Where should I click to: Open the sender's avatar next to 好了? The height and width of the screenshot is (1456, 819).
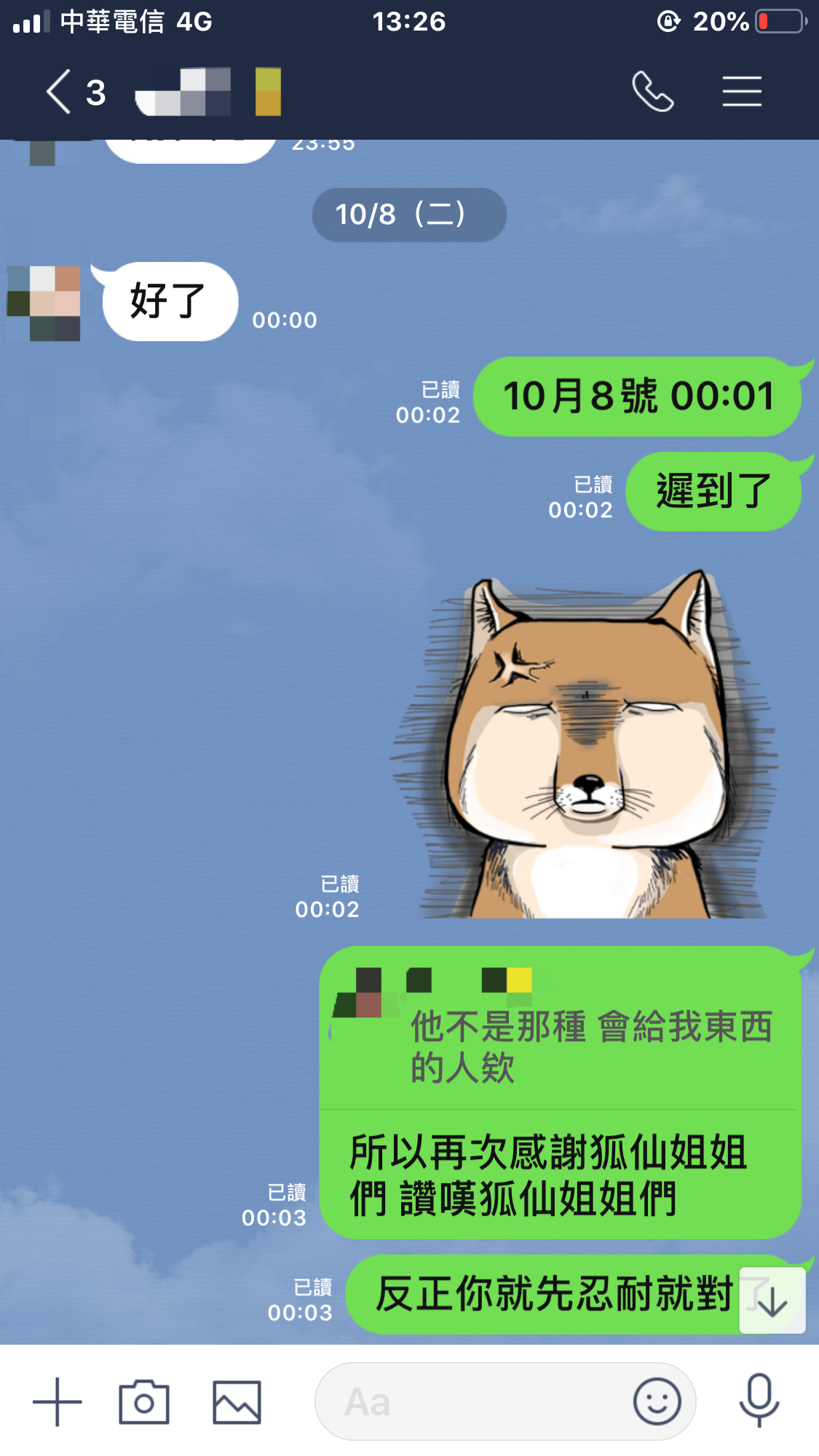[x=45, y=303]
